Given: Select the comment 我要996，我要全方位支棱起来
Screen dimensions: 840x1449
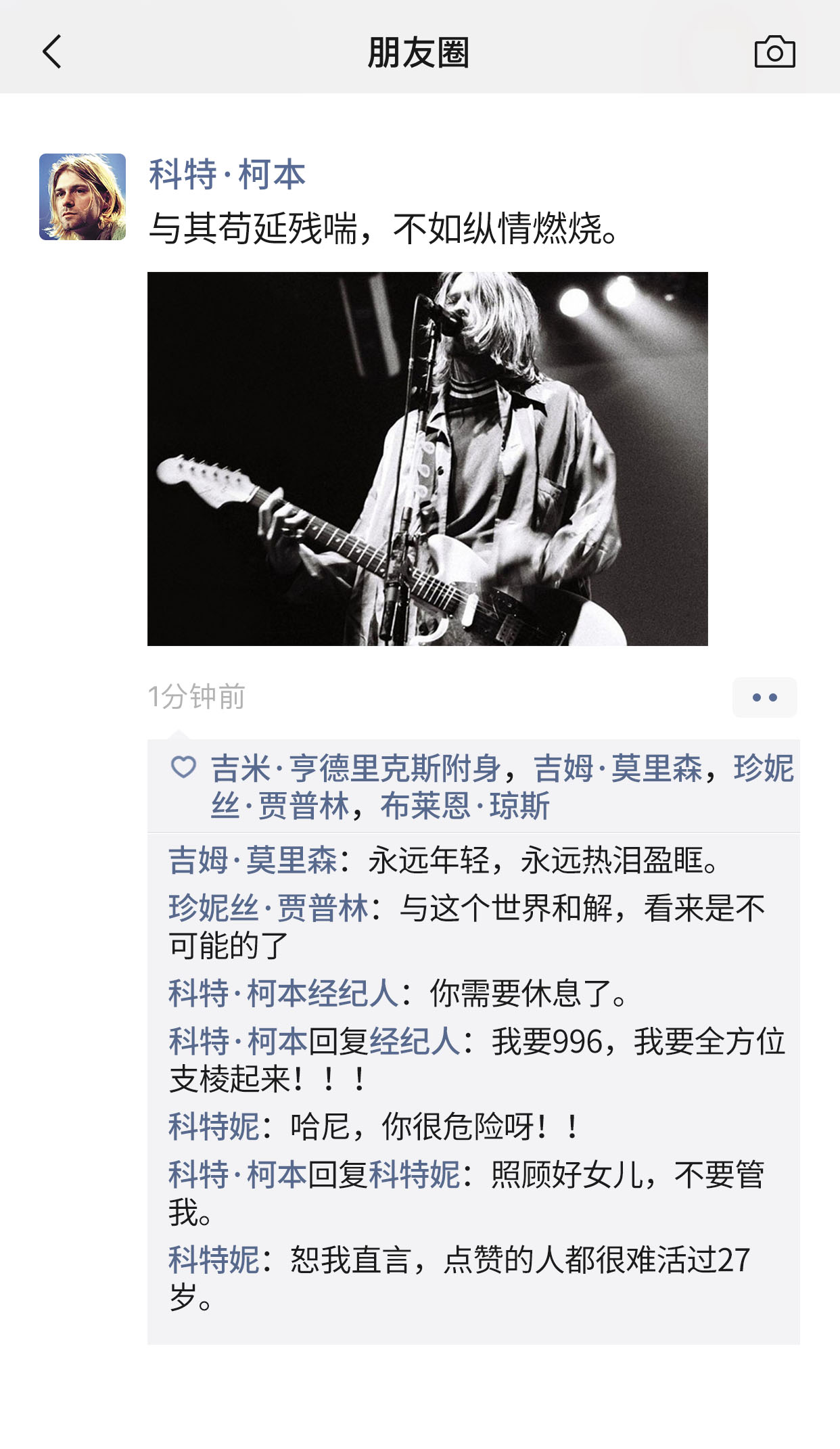Looking at the screenshot, I should click(636, 1042).
